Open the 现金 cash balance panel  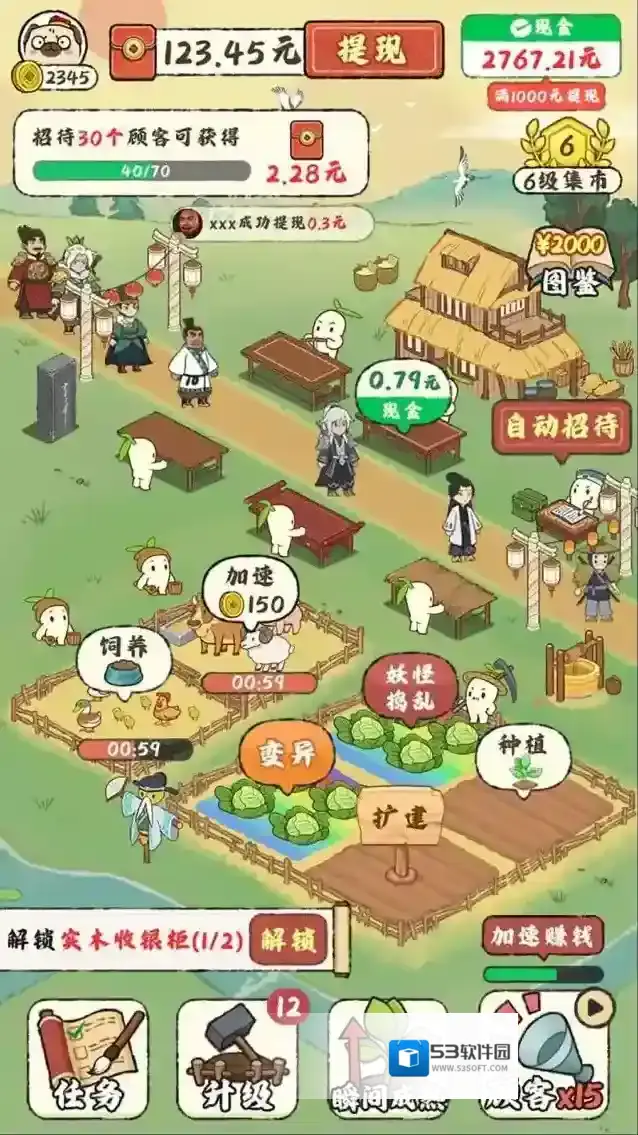pyautogui.click(x=540, y=47)
